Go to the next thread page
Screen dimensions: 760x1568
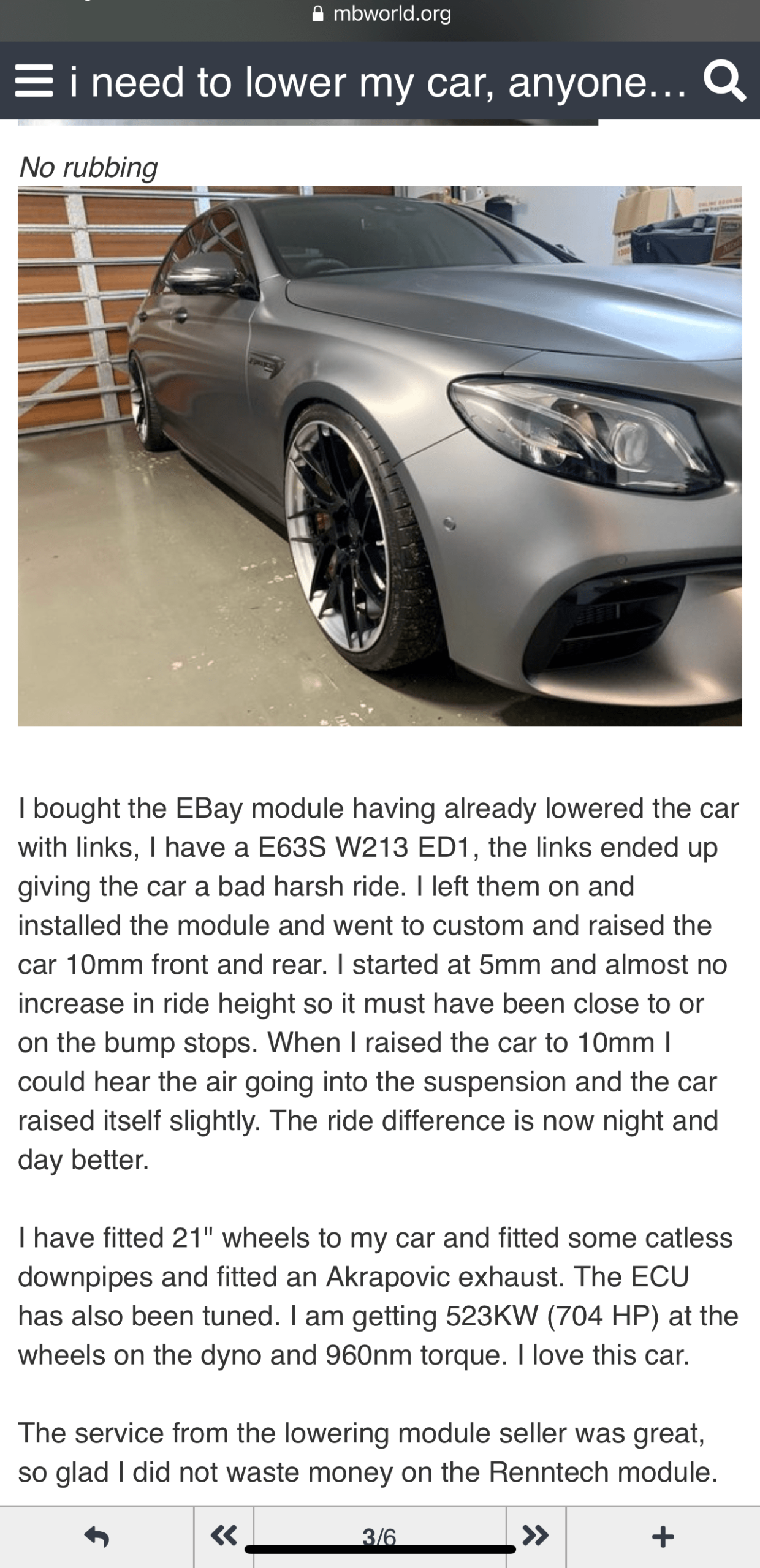[536, 1535]
